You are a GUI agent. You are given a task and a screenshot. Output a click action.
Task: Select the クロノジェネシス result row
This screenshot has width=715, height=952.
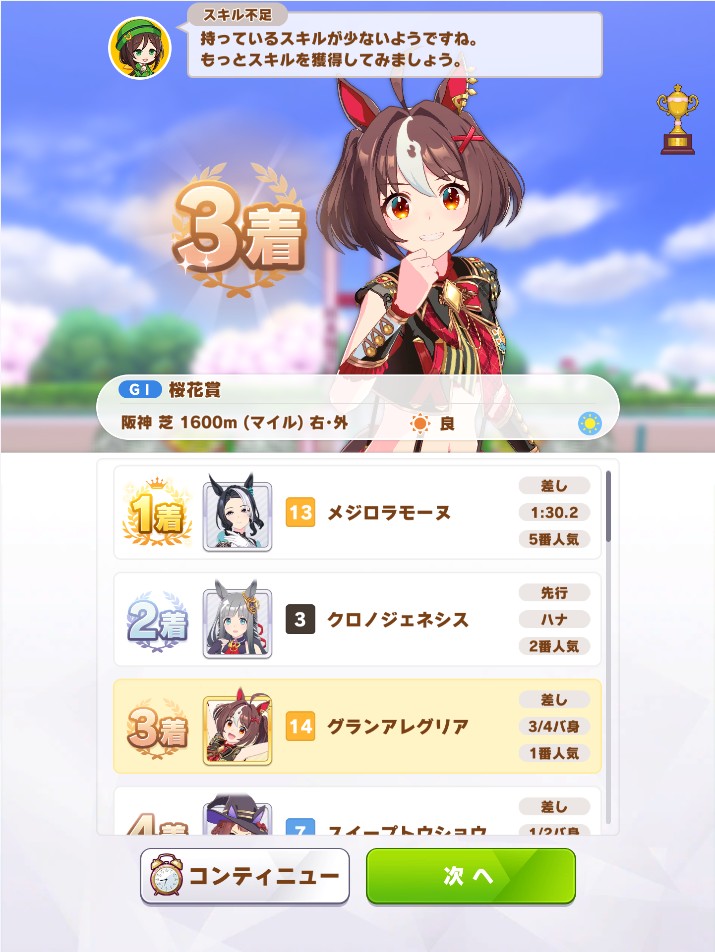357,620
